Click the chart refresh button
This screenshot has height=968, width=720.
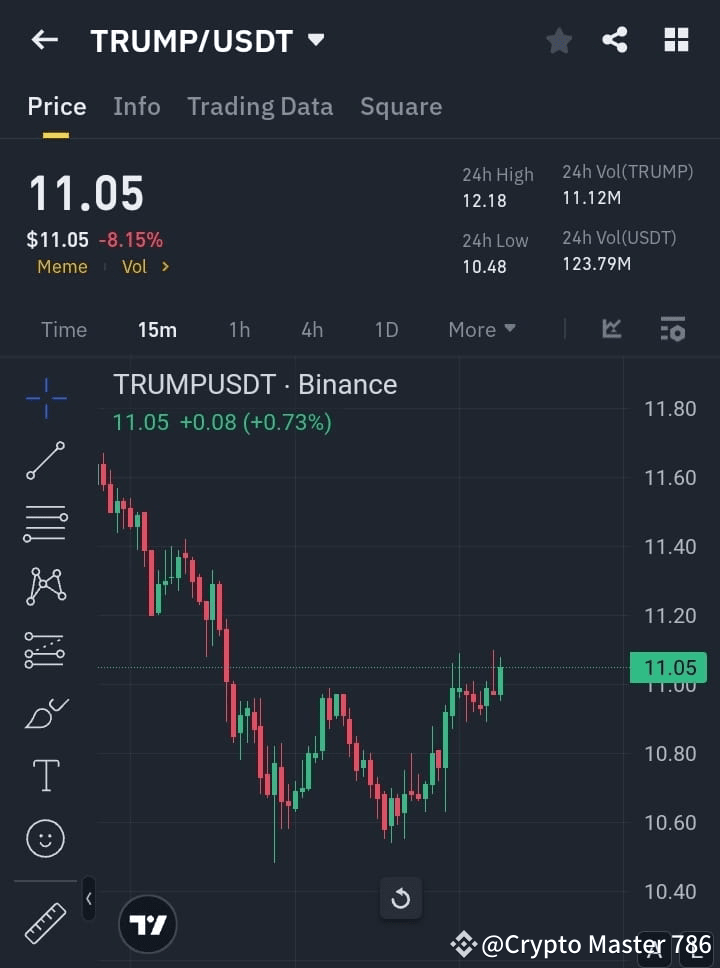coord(400,898)
